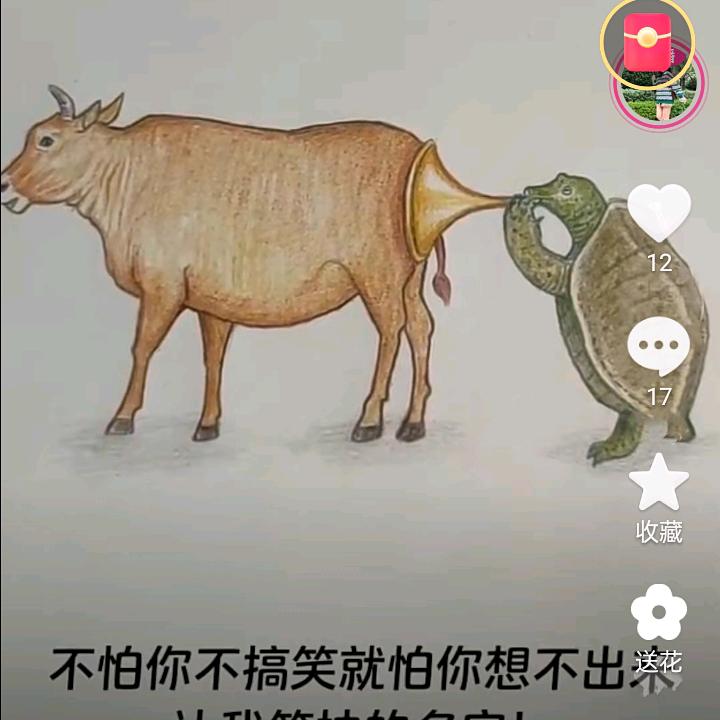The image size is (720, 720).
Task: Send a flower via the 送花 icon
Action: coord(659,612)
